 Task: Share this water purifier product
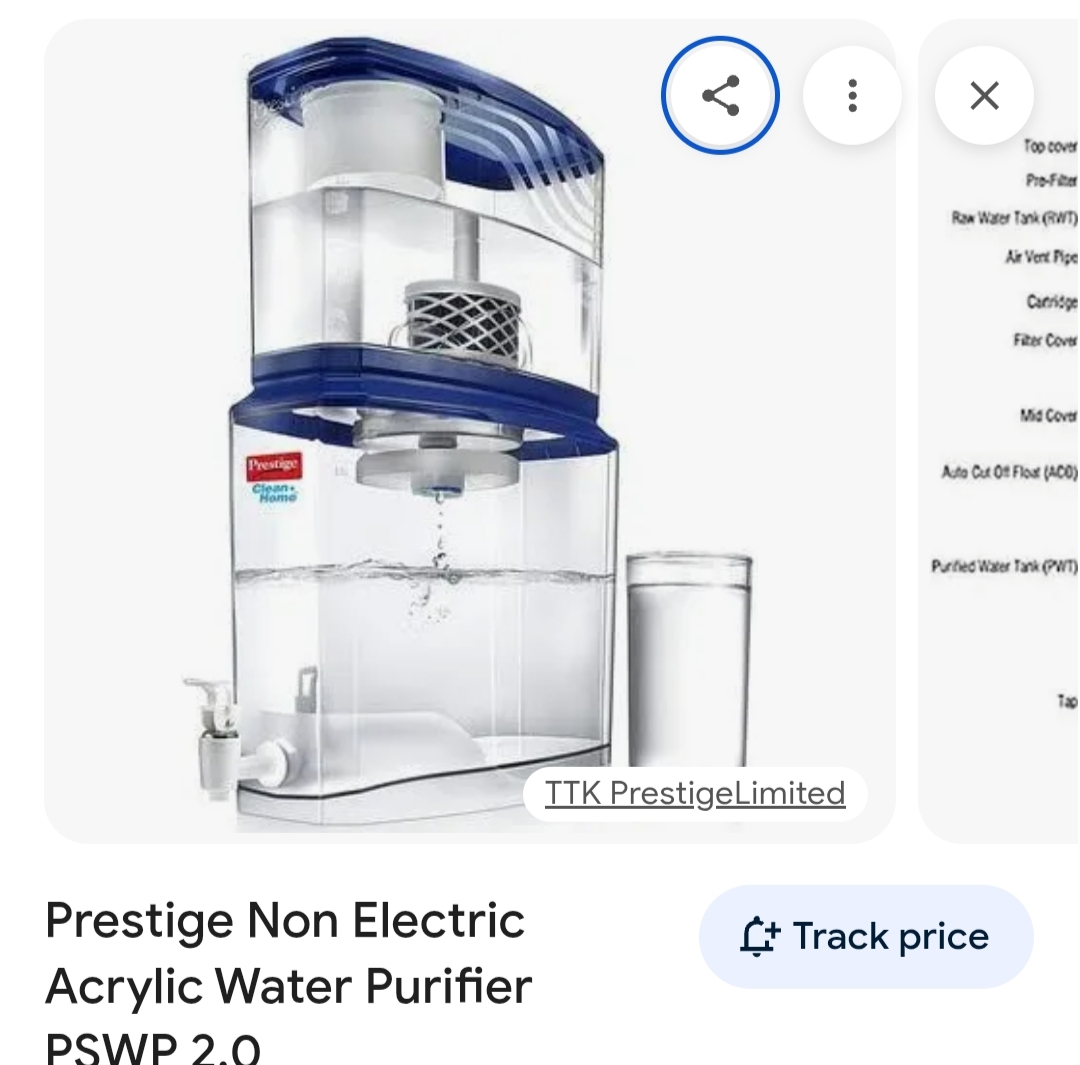(720, 96)
